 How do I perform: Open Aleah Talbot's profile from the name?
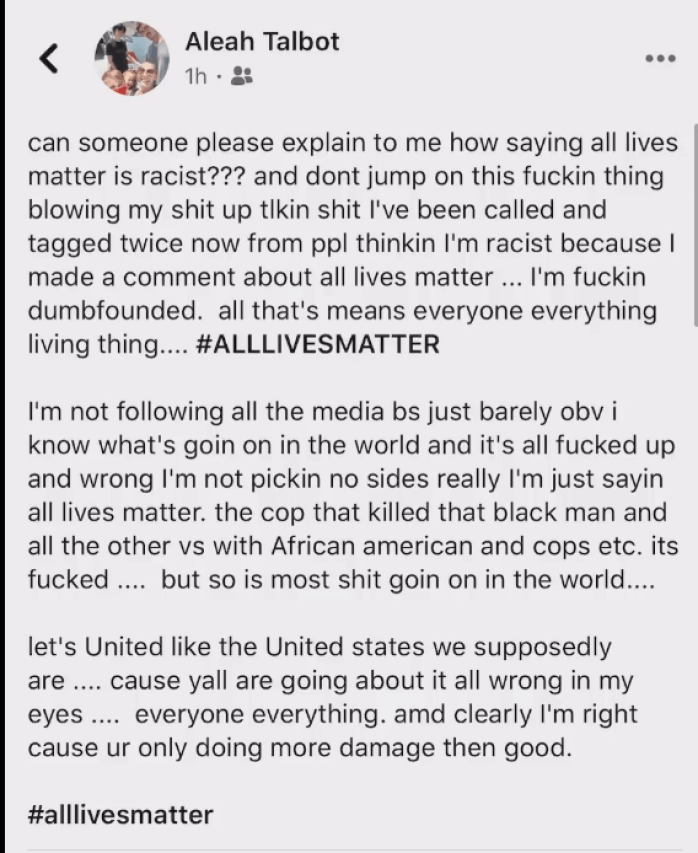point(263,42)
